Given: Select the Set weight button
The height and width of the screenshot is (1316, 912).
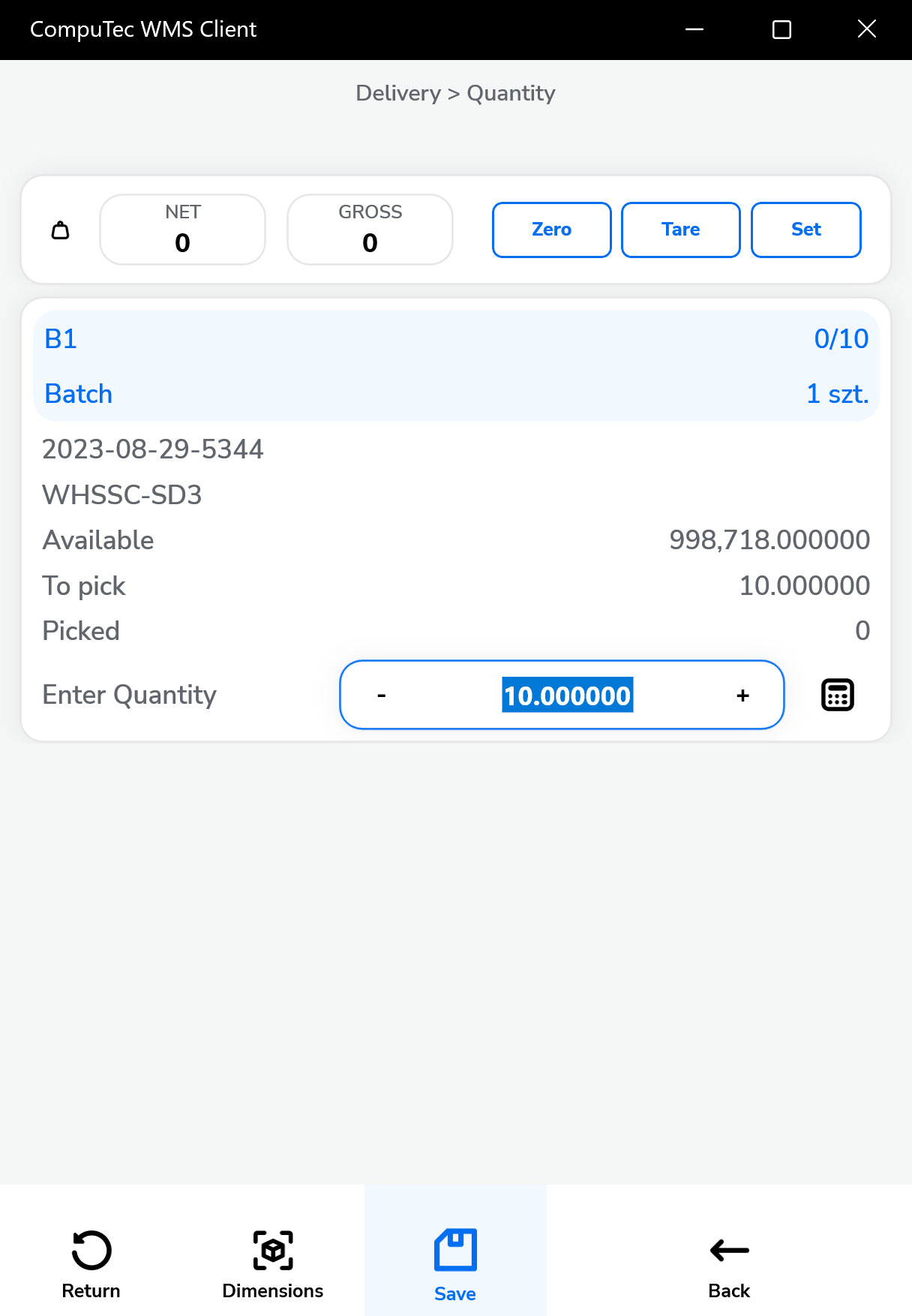Looking at the screenshot, I should [x=805, y=230].
